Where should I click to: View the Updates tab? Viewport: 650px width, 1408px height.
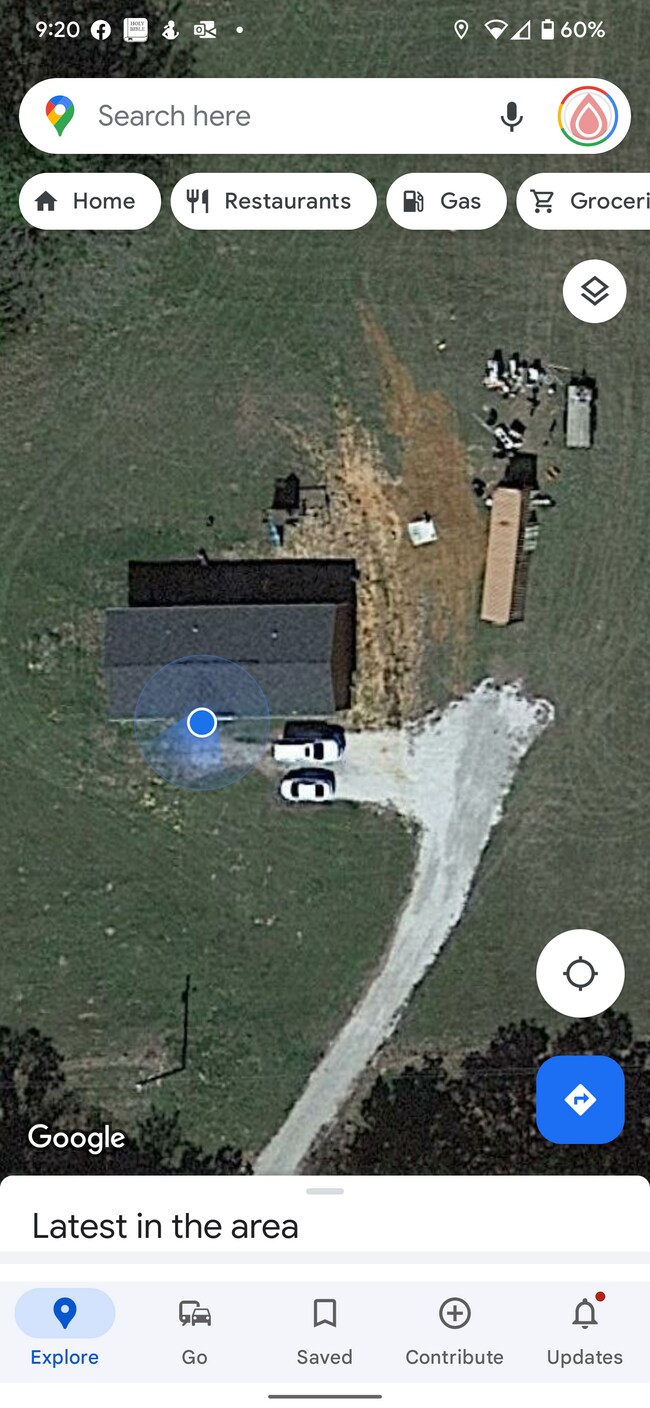(x=585, y=1330)
